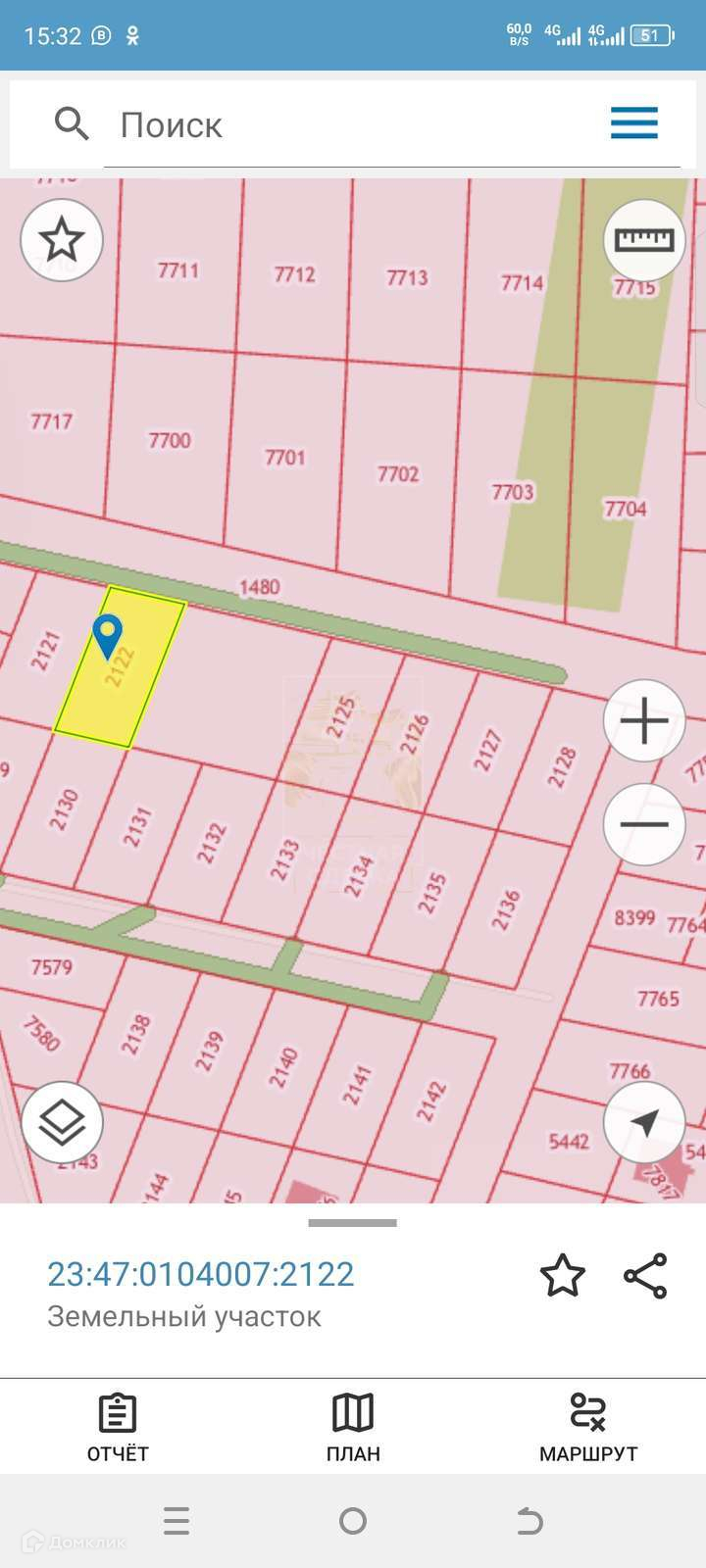This screenshot has height=1568, width=706.
Task: Go back using system navigation
Action: (x=529, y=1521)
